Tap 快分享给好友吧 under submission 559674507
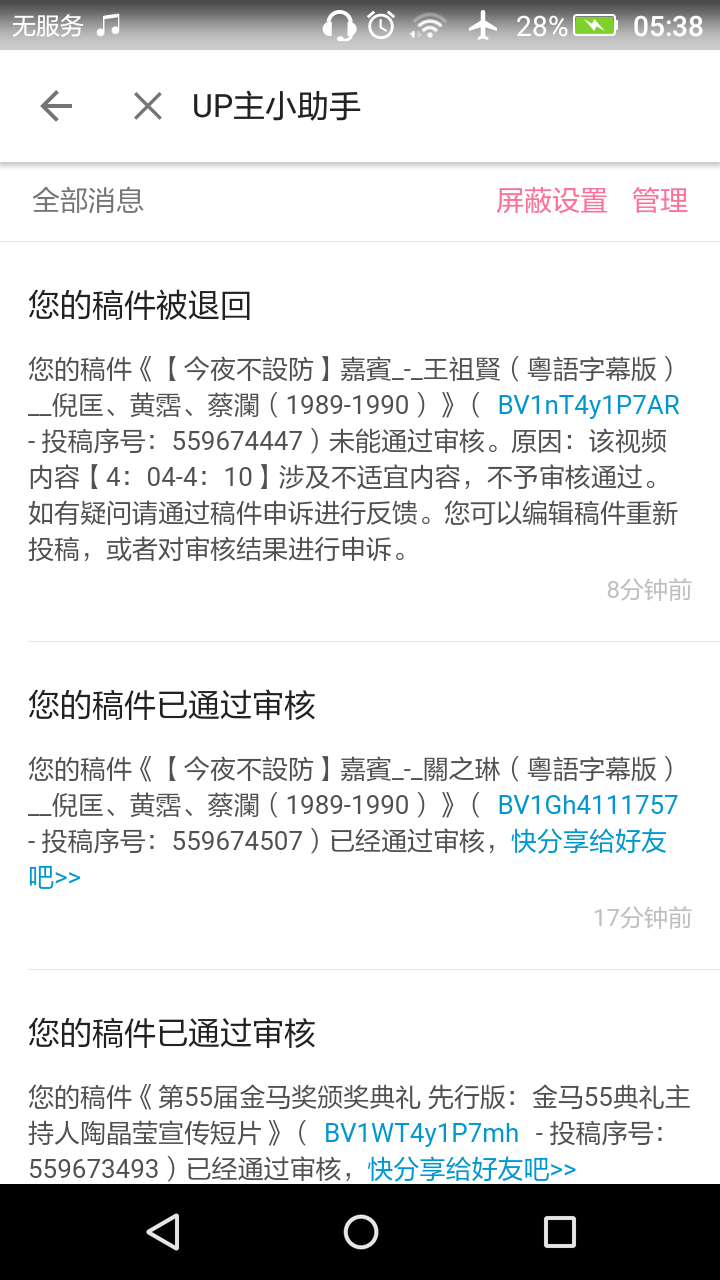 point(589,841)
